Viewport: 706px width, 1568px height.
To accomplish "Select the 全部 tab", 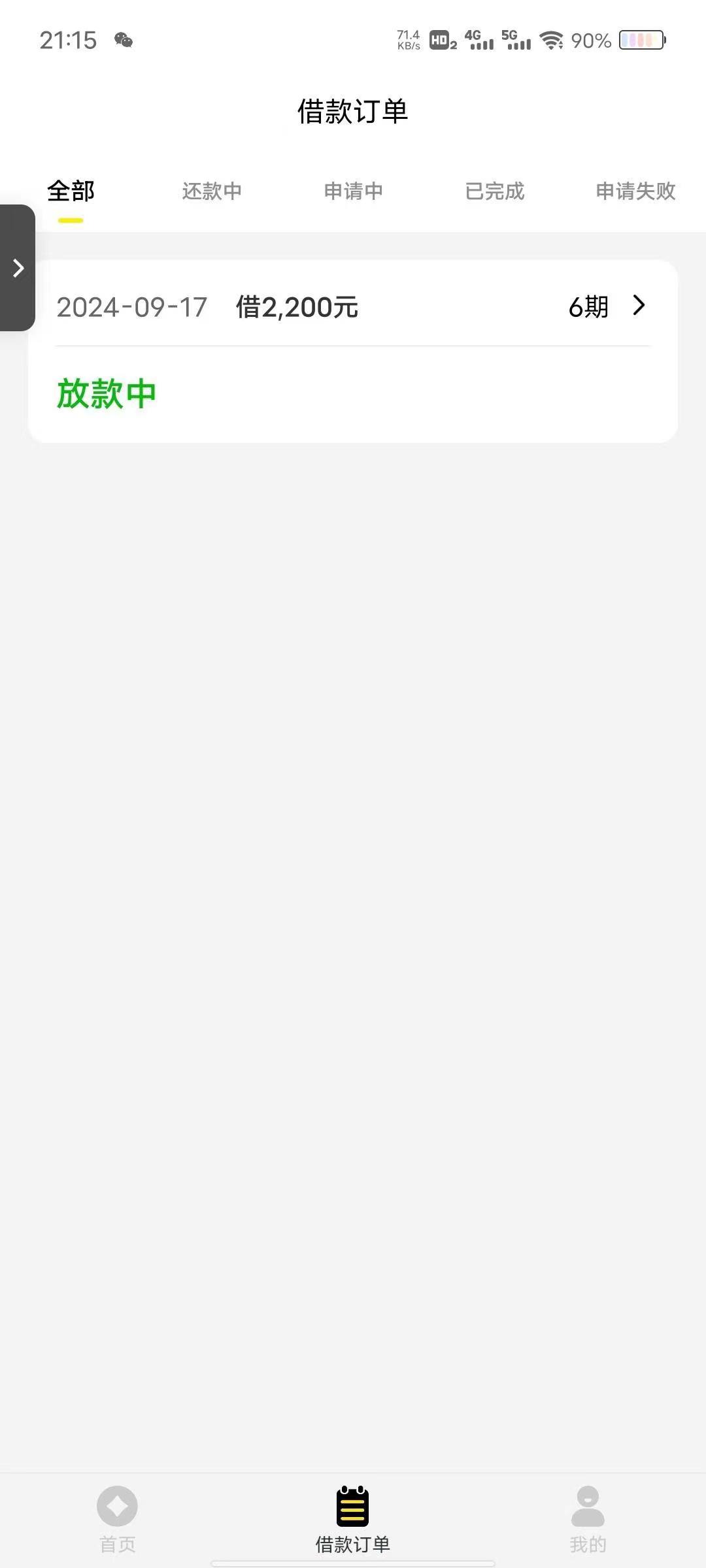I will coord(71,191).
